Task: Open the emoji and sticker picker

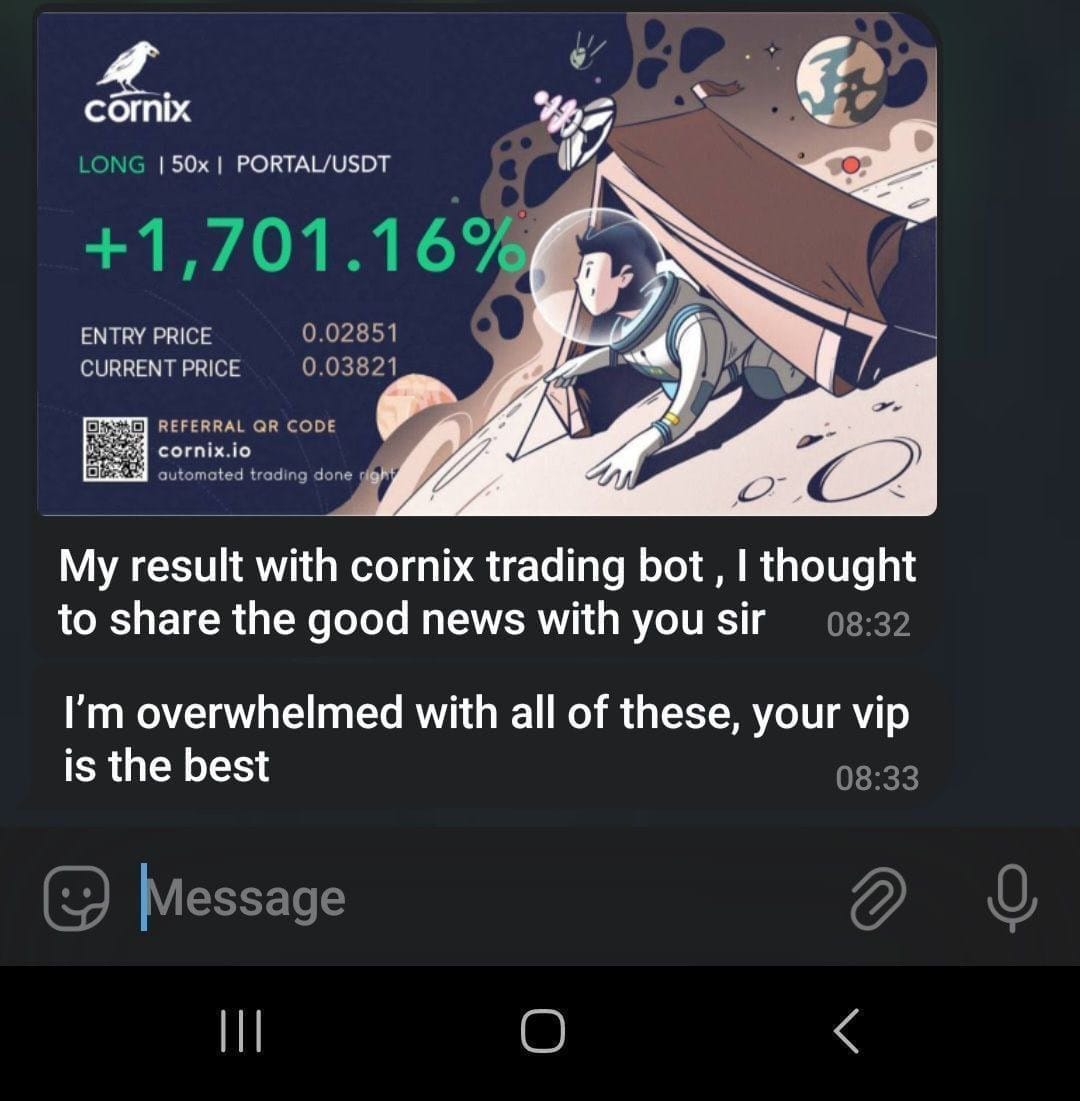Action: click(76, 897)
